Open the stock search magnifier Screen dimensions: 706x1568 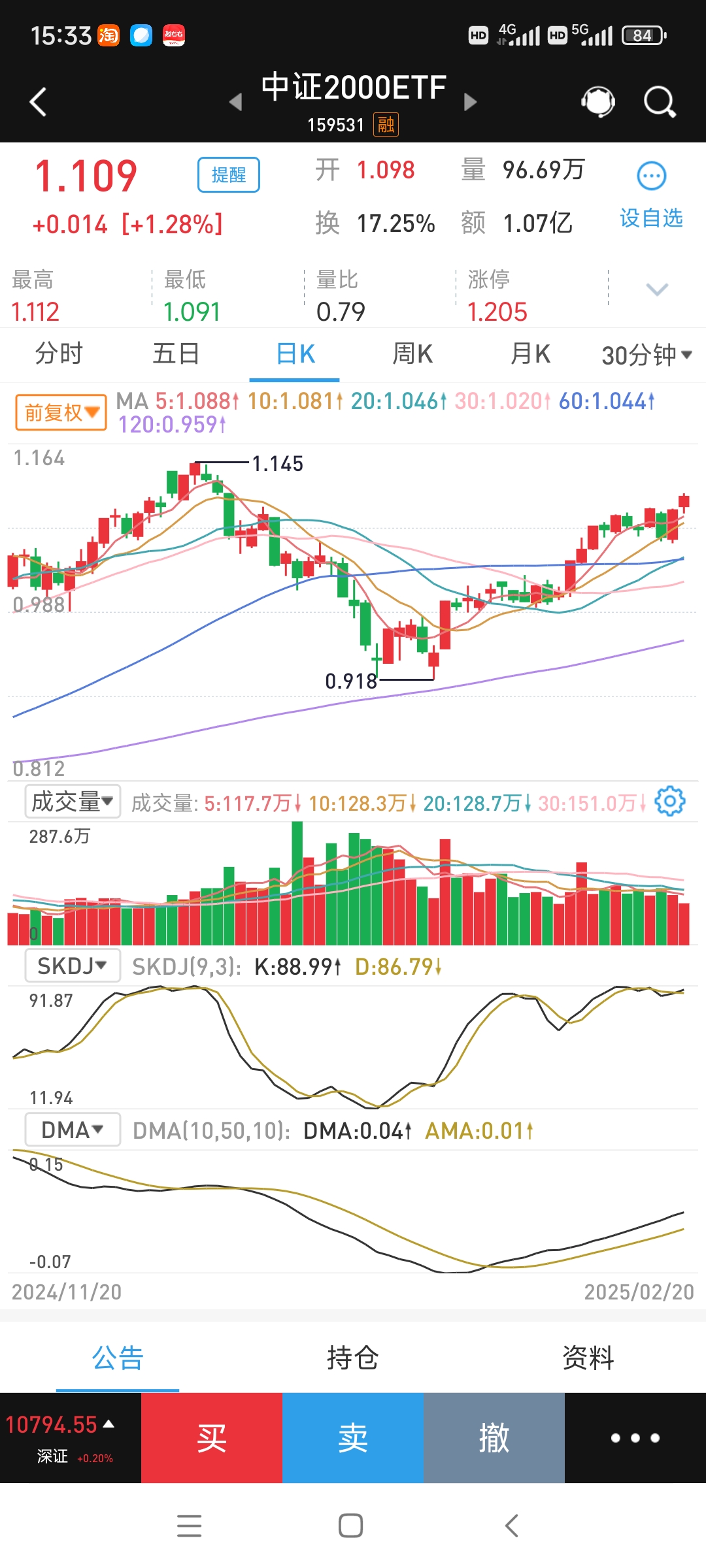coord(659,102)
